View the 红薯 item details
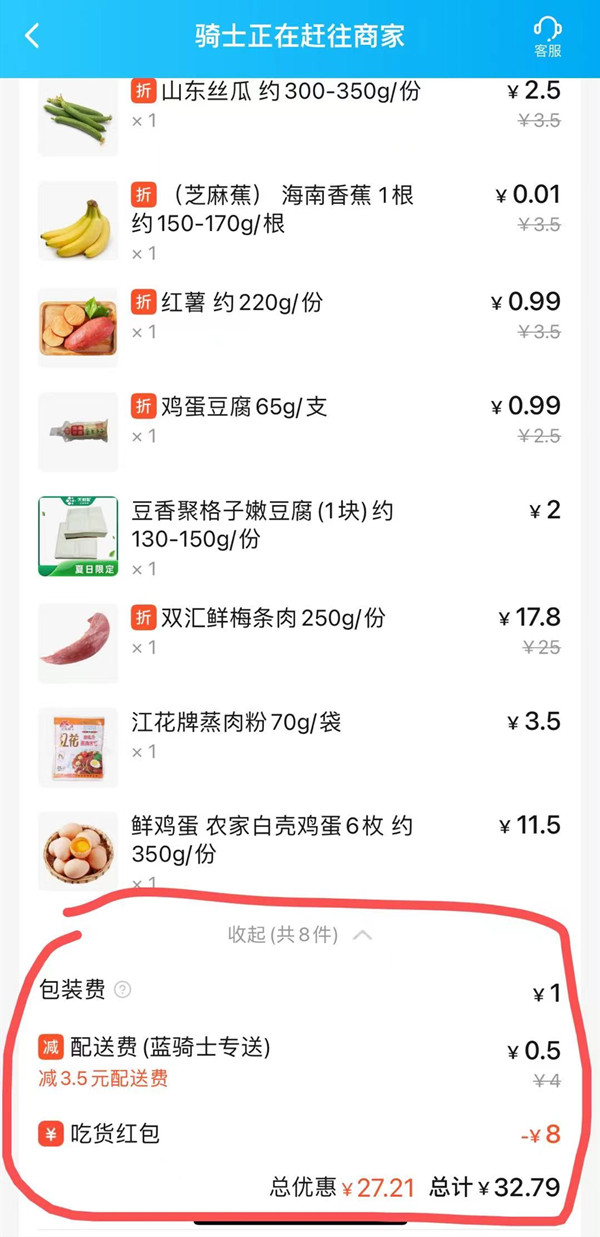Screen dimensions: 600x1237 click(x=241, y=303)
